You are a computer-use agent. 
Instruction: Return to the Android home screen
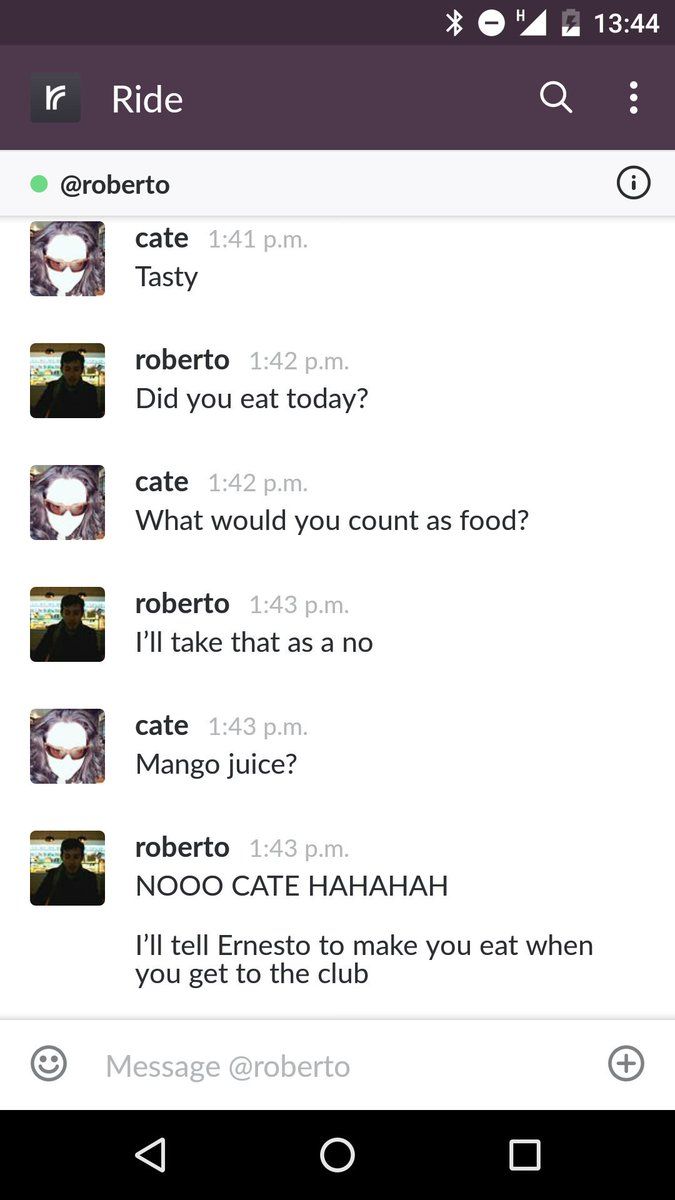pyautogui.click(x=337, y=1155)
